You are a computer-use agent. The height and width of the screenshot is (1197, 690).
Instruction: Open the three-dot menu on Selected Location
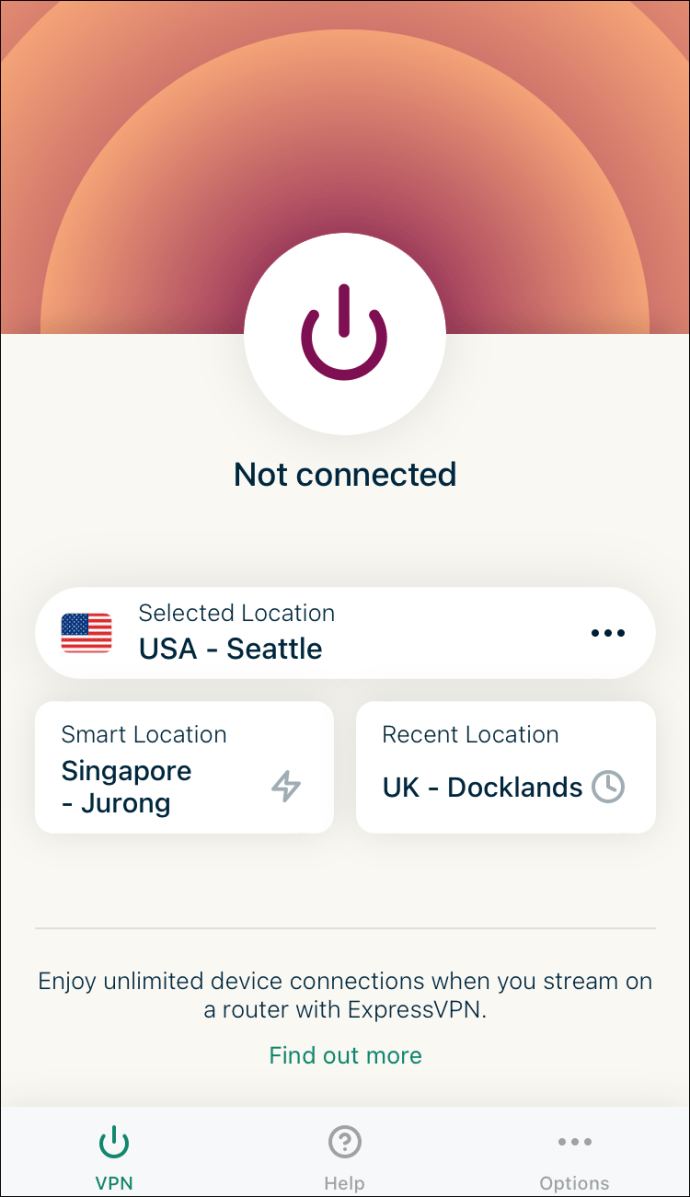(607, 633)
